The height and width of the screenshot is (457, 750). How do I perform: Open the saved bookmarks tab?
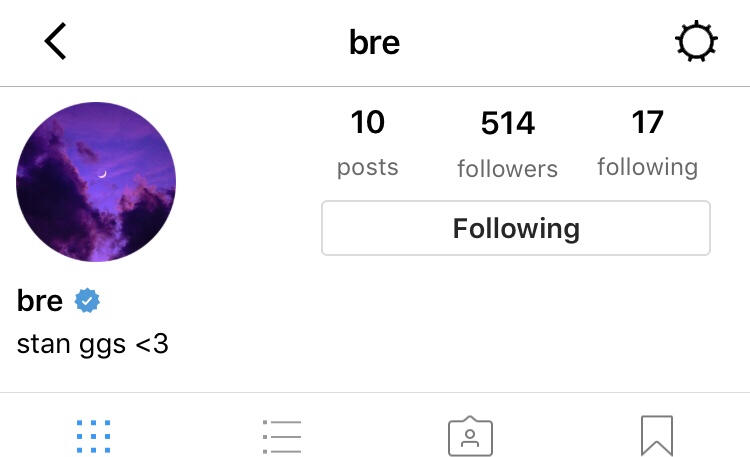click(656, 436)
